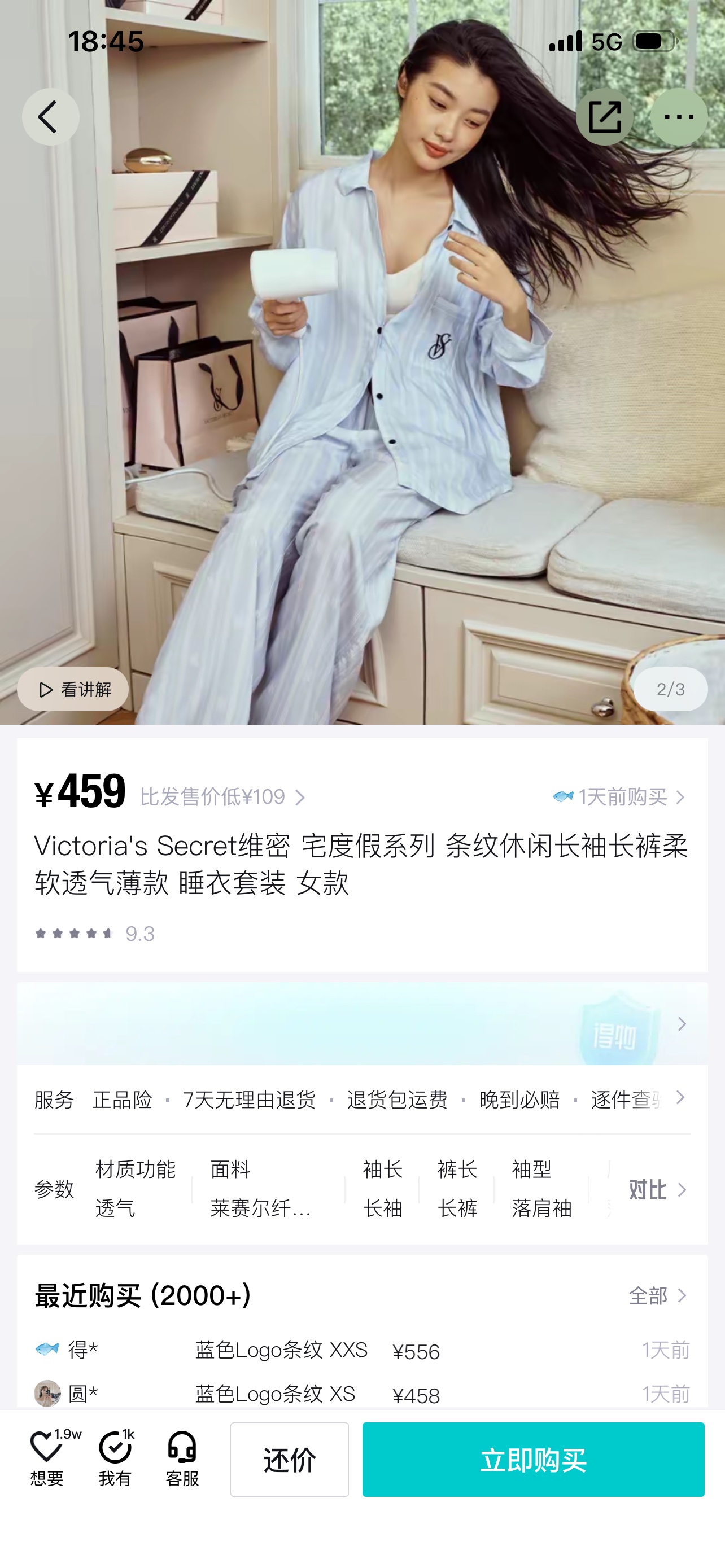Add the item to 想要 wishlist
Screen dimensions: 725x1568
(x=47, y=1459)
